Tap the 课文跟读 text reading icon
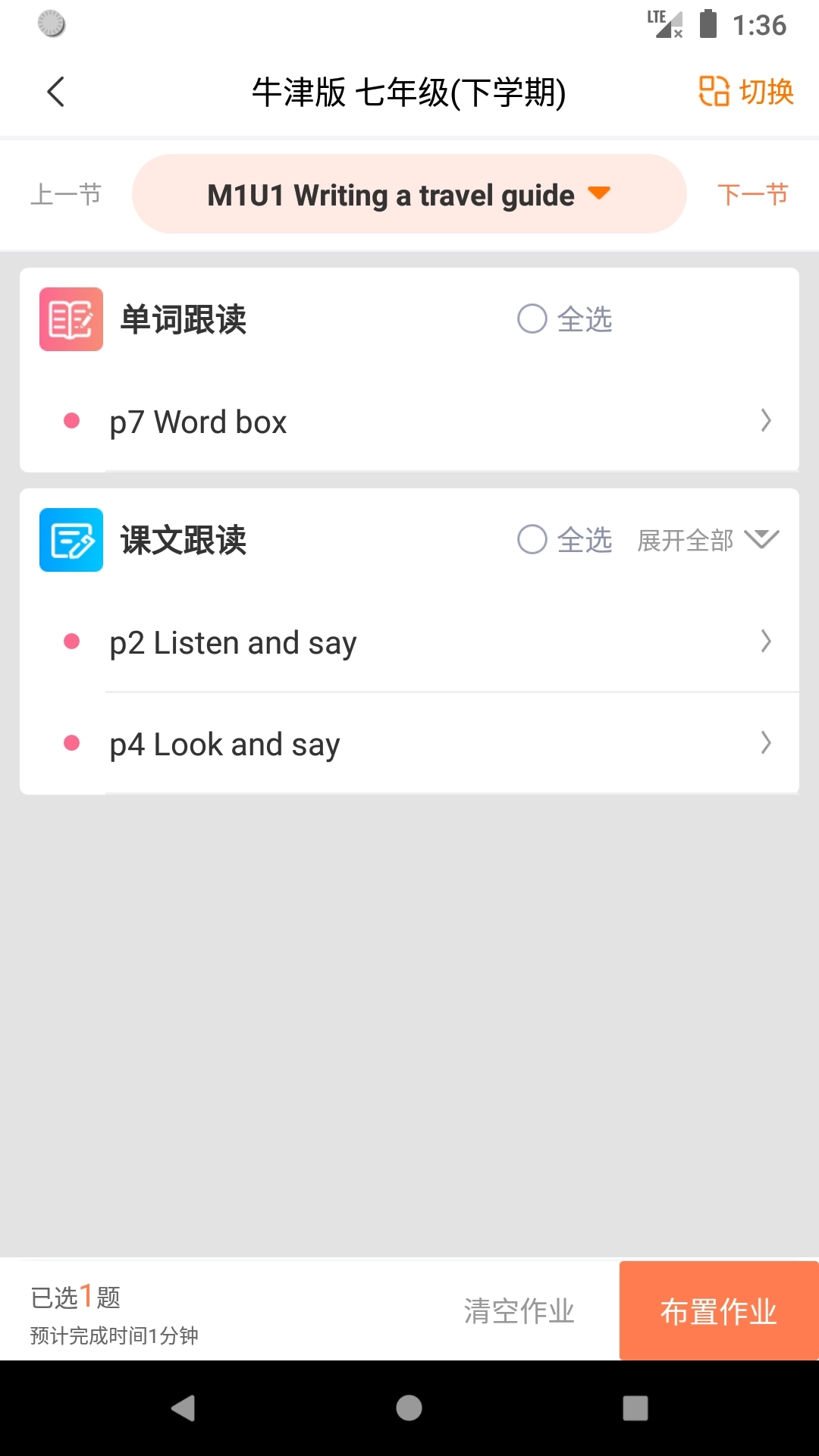This screenshot has width=819, height=1456. click(71, 541)
